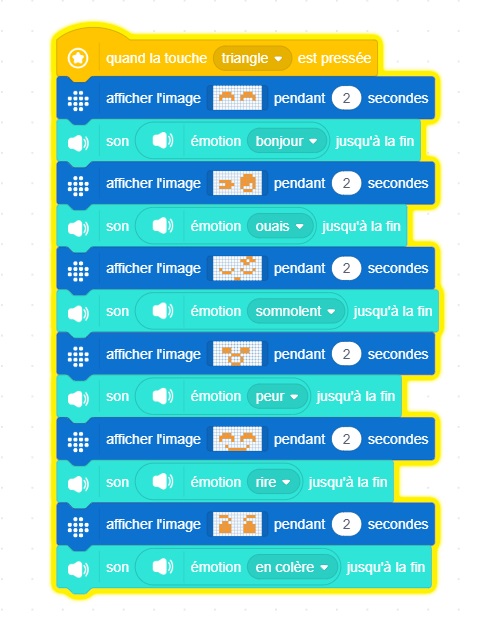The width and height of the screenshot is (478, 633).
Task: Open the ouais emotion dropdown
Action: pyautogui.click(x=279, y=226)
